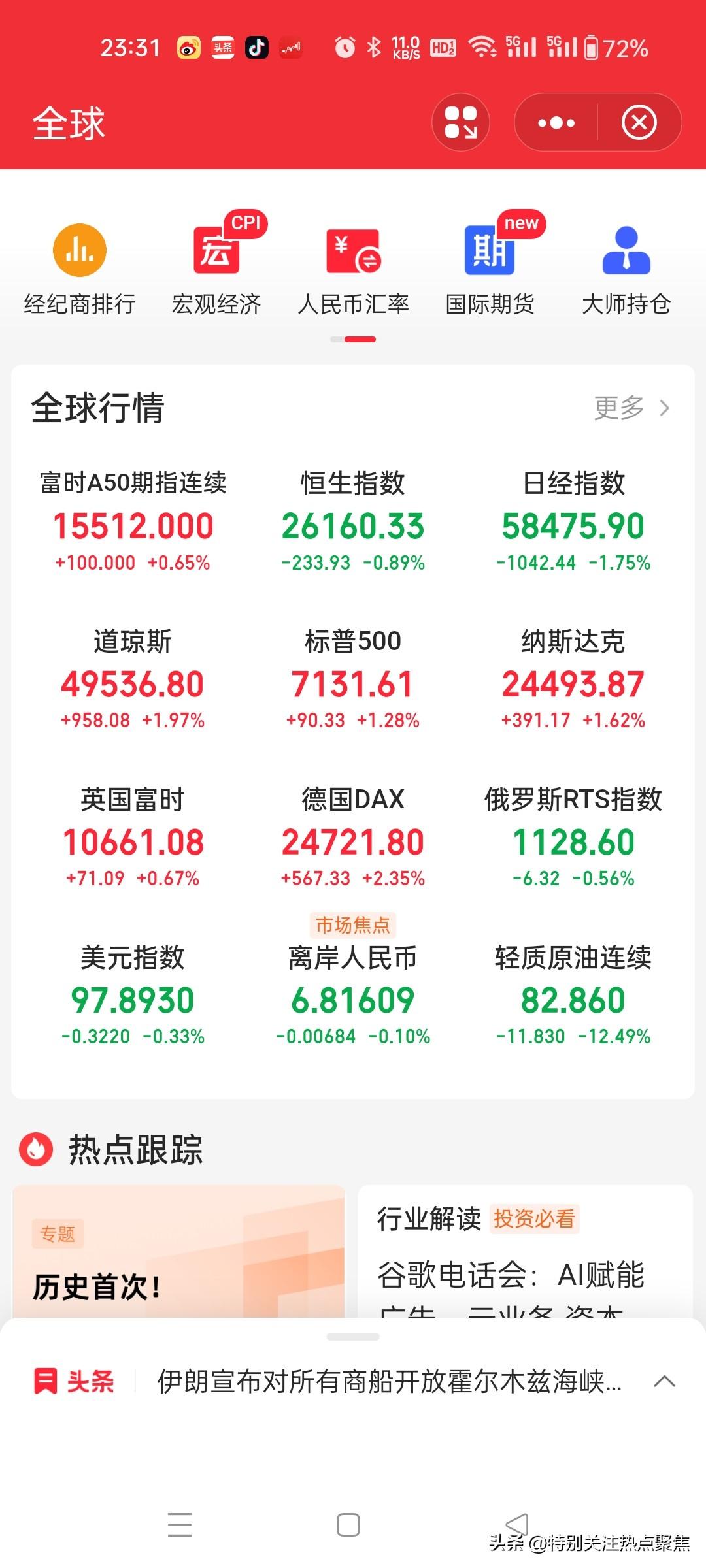Image resolution: width=706 pixels, height=1568 pixels.
Task: Tap 更多 to view more global quotes
Action: click(x=631, y=408)
